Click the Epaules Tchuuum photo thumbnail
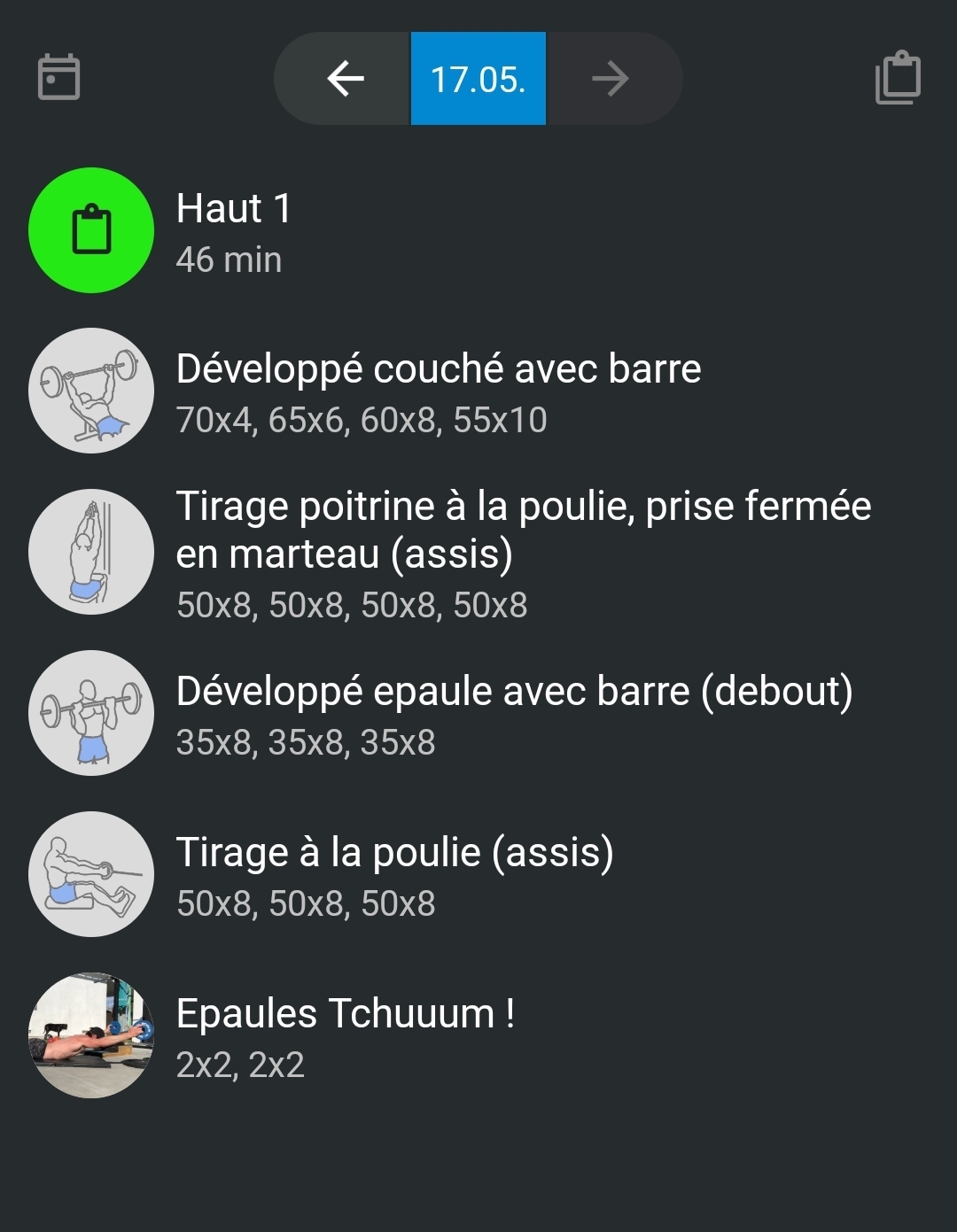957x1232 pixels. click(x=90, y=1035)
